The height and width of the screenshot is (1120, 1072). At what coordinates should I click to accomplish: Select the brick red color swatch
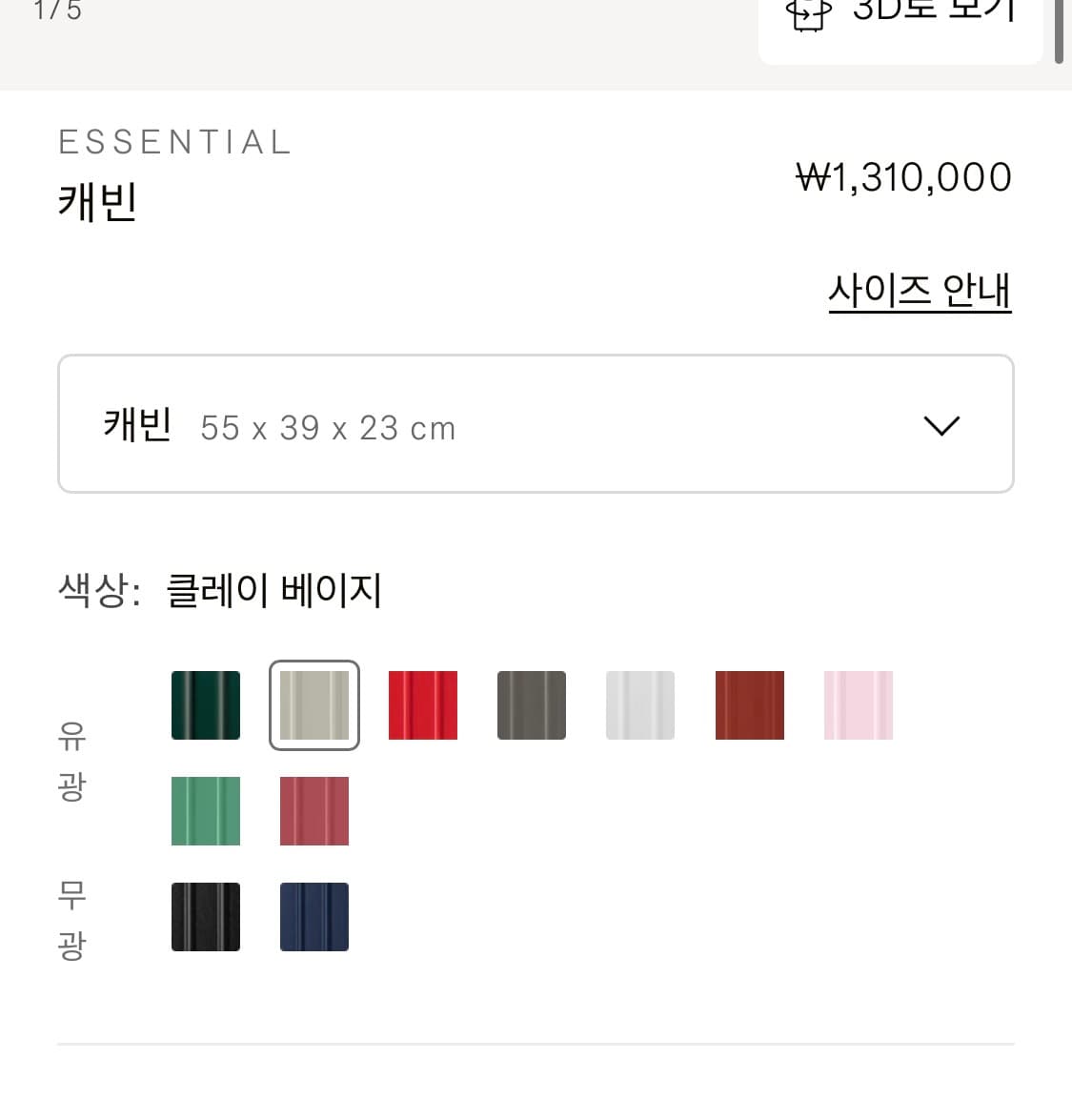749,705
